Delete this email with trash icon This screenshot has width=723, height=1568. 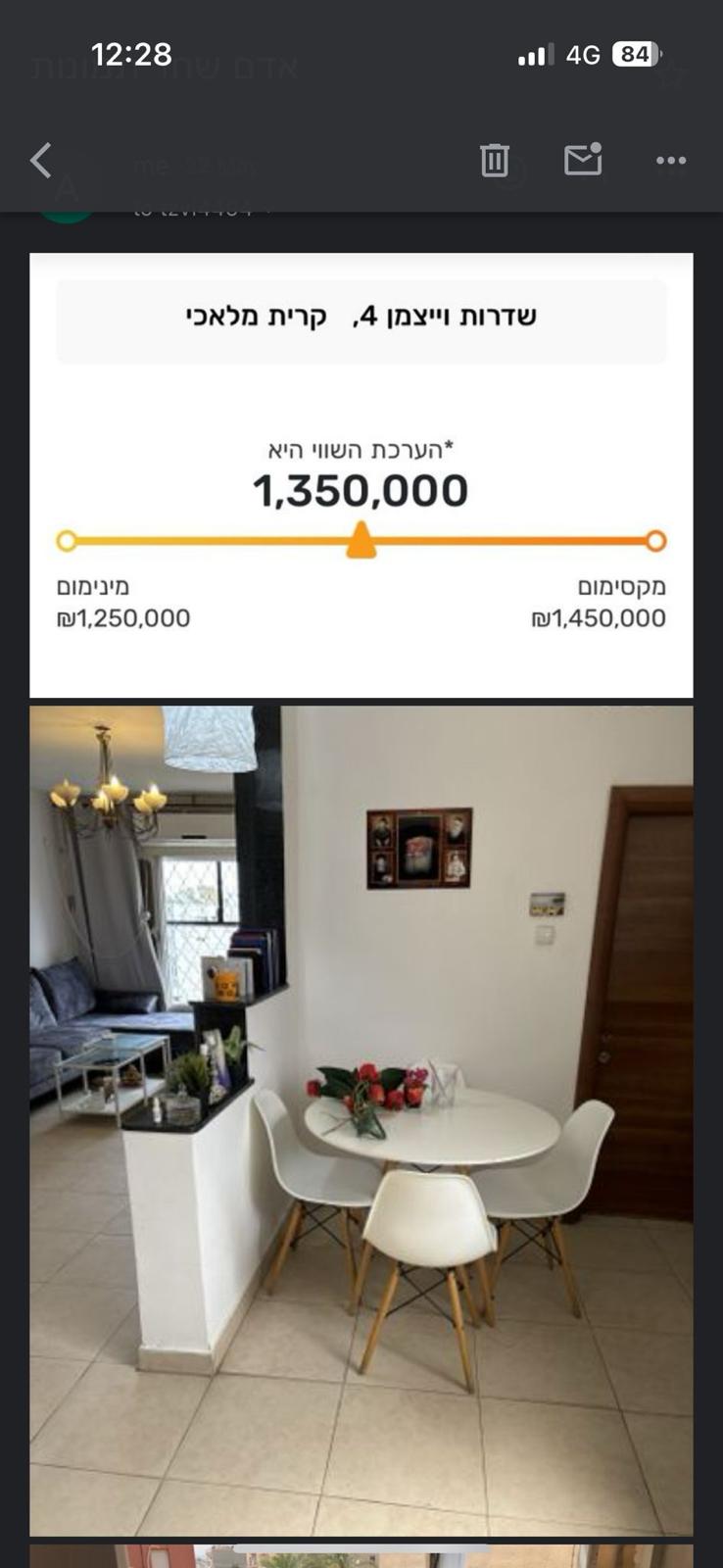tap(495, 160)
